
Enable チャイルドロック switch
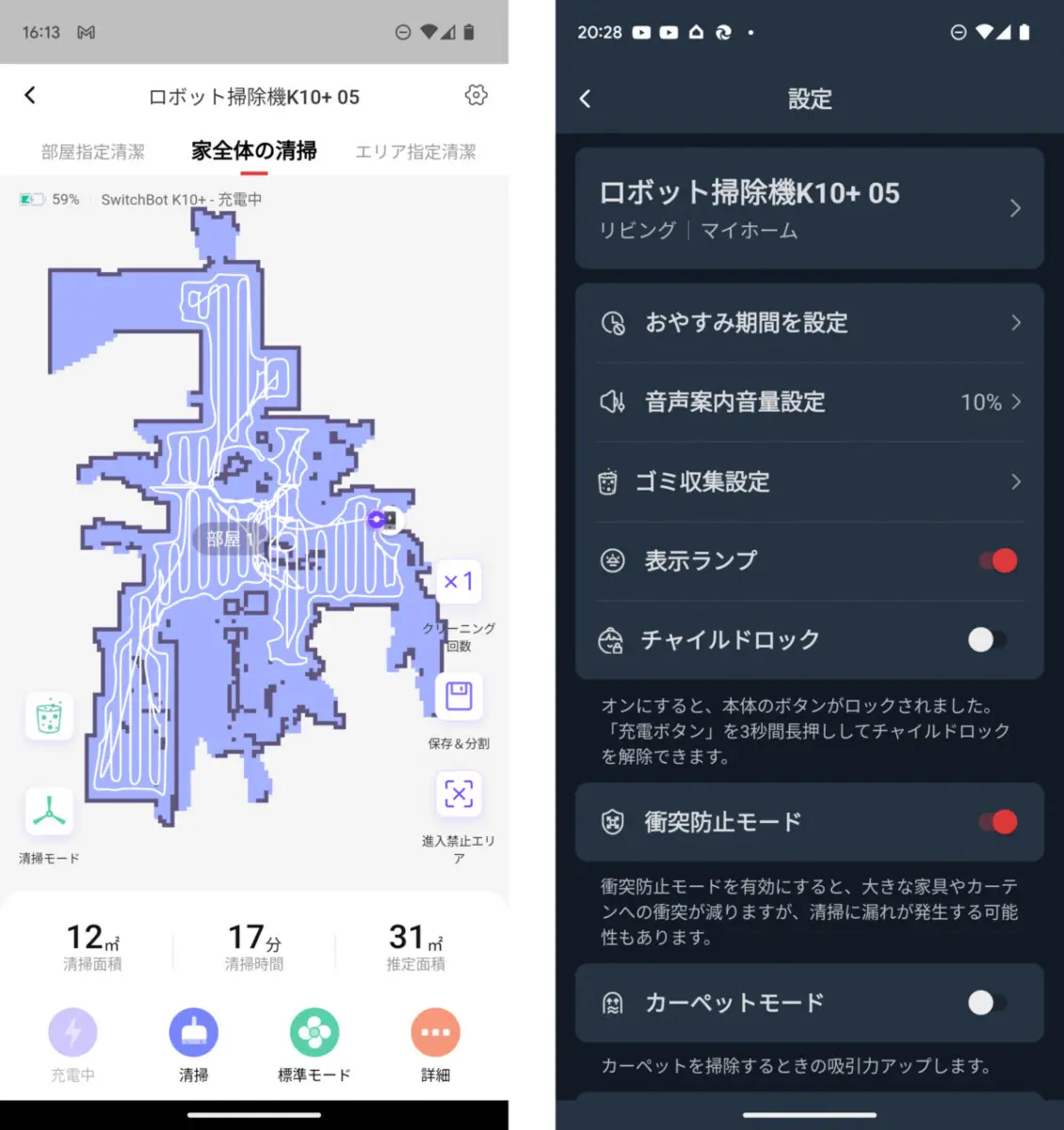987,640
